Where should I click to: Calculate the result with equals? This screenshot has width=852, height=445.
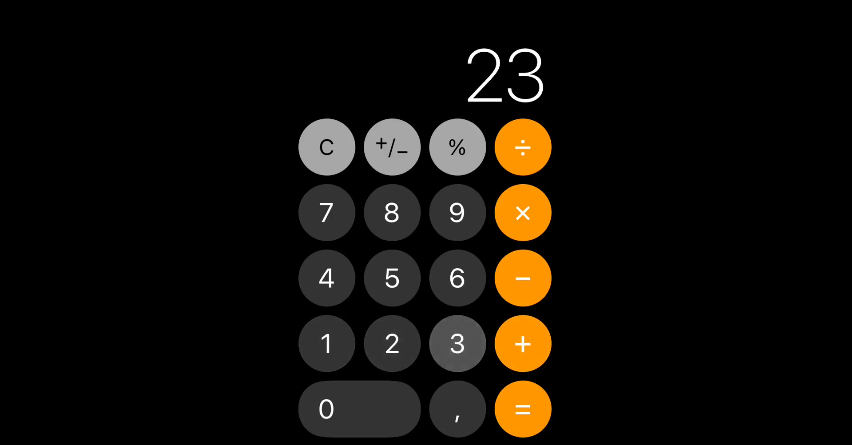click(x=523, y=409)
